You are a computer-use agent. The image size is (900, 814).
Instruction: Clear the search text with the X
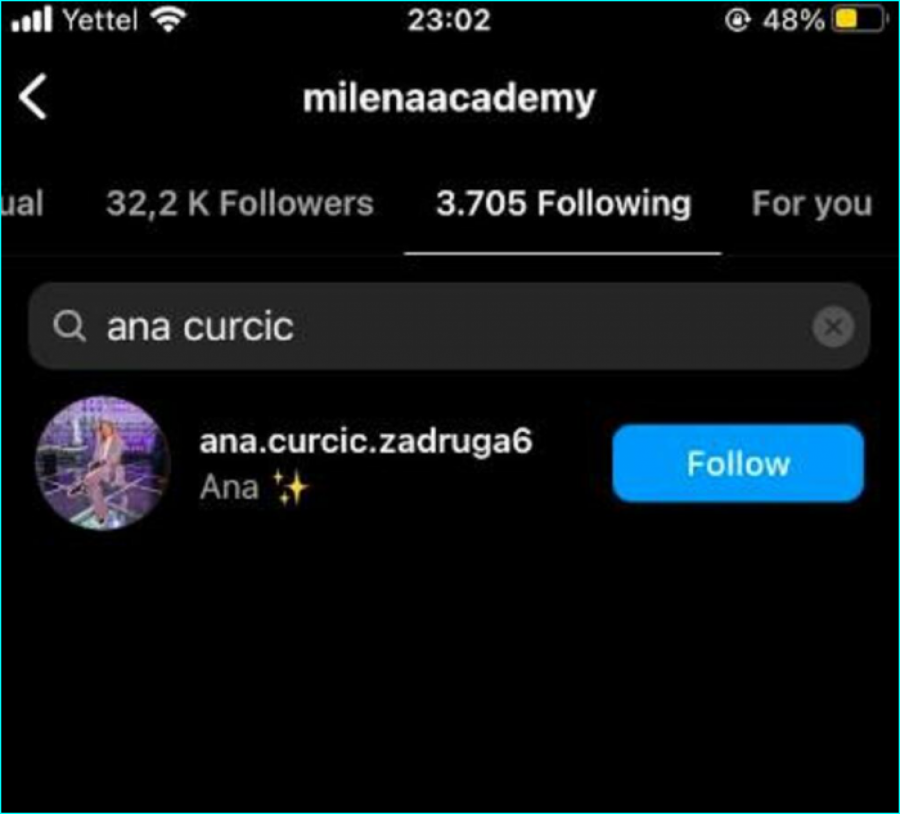(833, 327)
